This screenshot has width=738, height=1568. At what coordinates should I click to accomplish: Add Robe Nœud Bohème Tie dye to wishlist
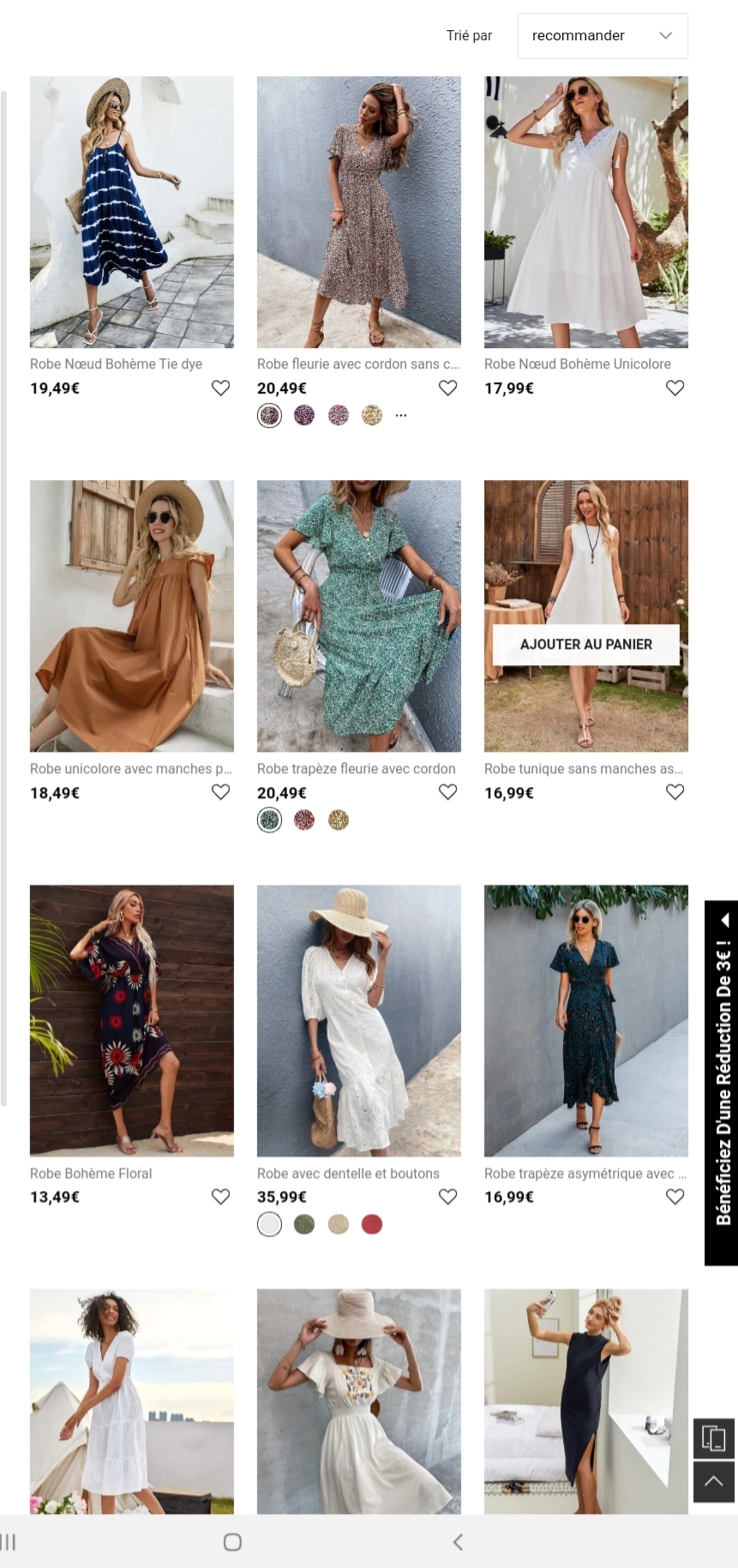click(220, 388)
